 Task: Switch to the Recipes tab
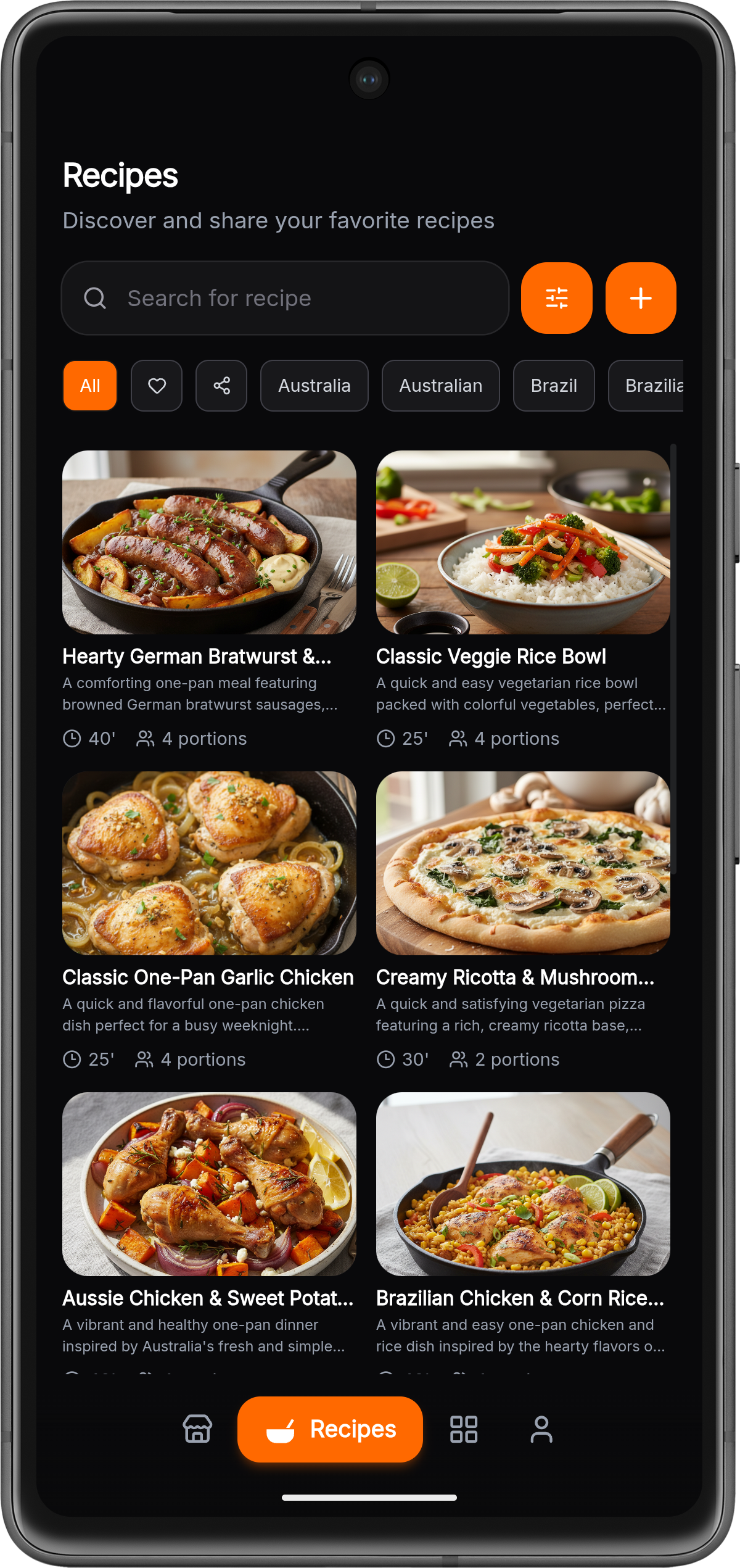(330, 1430)
